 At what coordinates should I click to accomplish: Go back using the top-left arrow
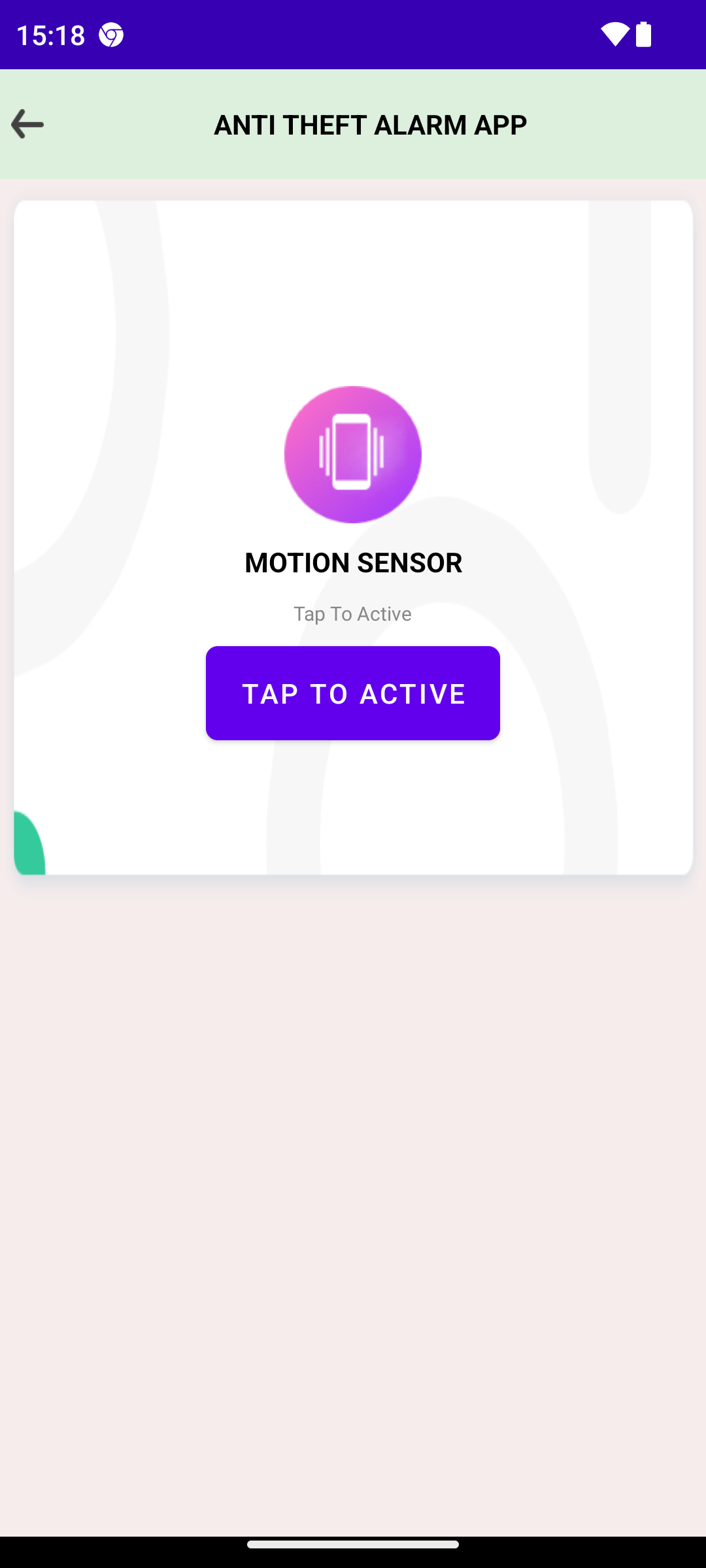click(27, 124)
